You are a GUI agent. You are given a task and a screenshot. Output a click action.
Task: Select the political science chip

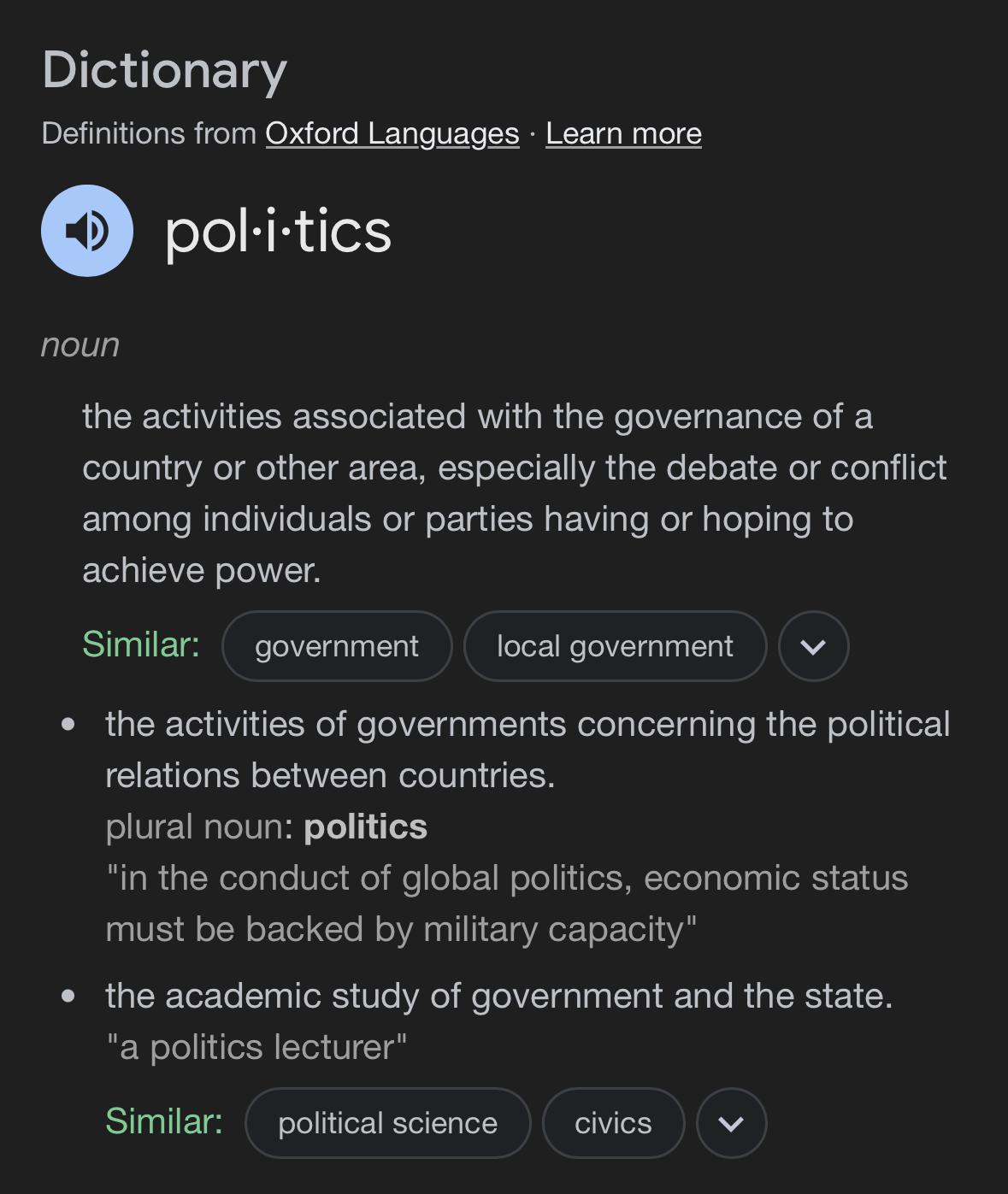pyautogui.click(x=387, y=1123)
